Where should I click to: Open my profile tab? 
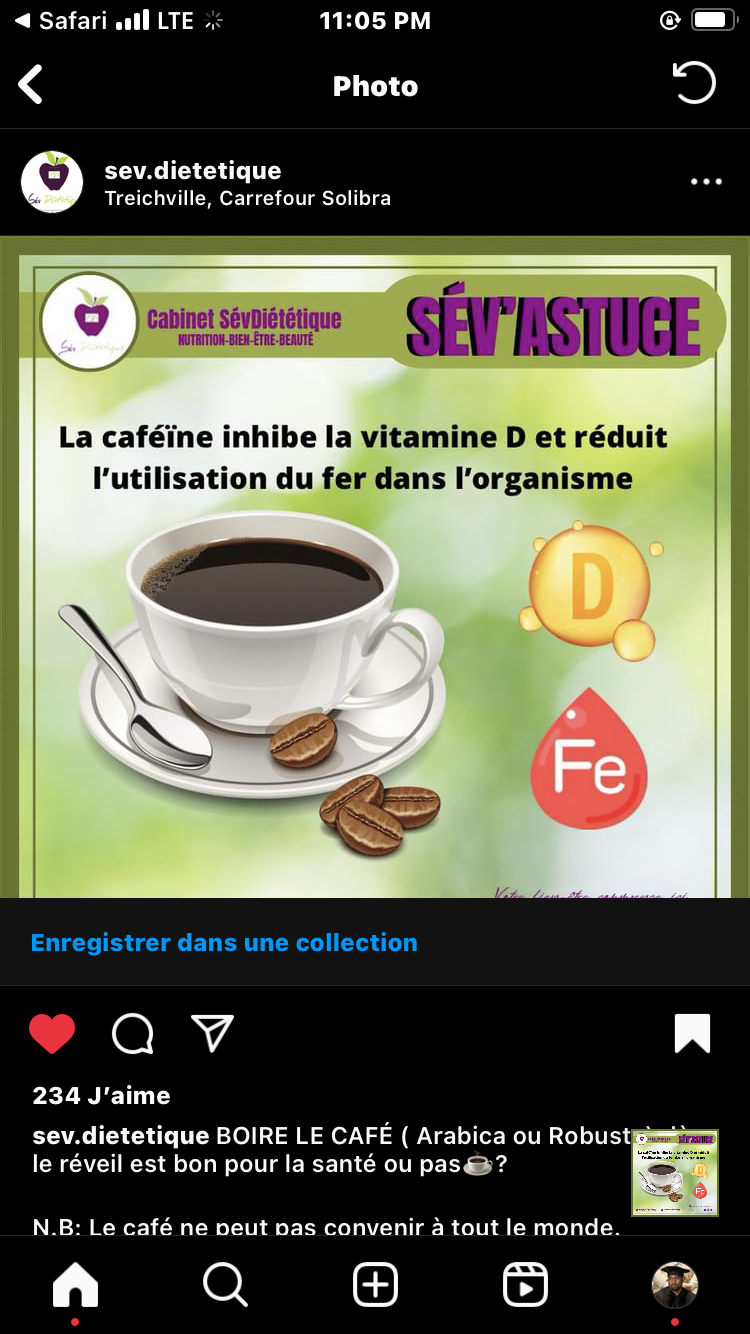point(675,1285)
